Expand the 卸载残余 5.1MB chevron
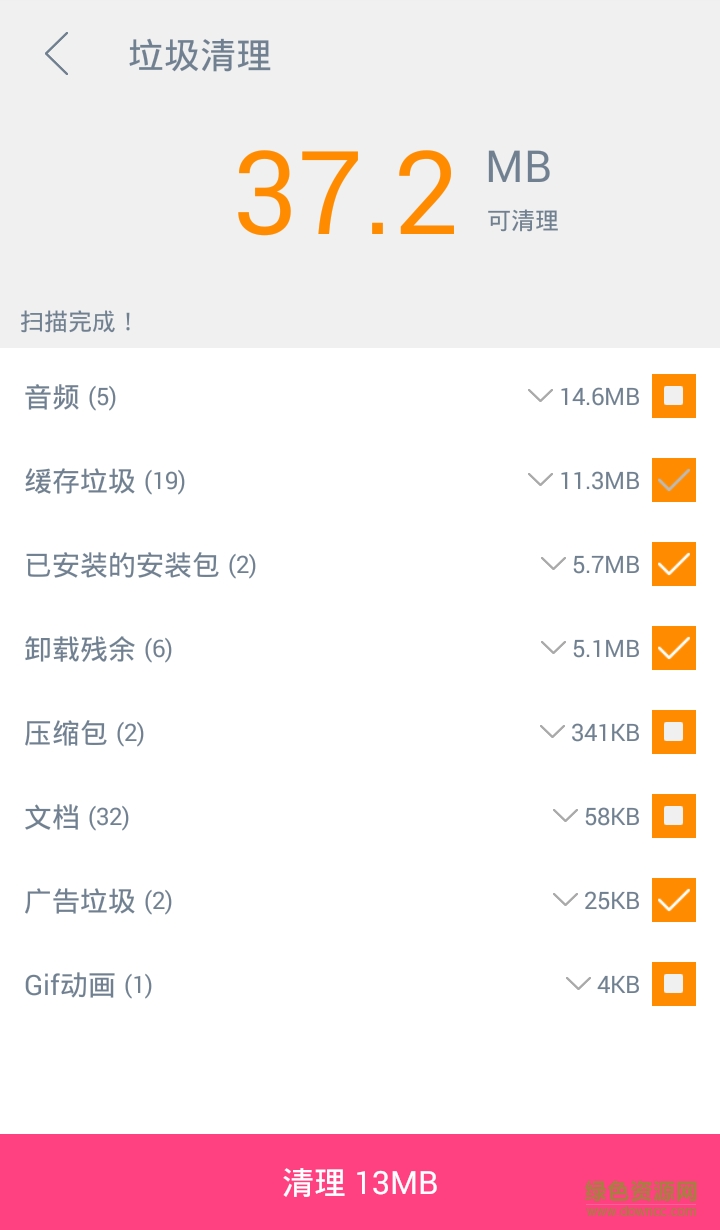 coord(553,648)
